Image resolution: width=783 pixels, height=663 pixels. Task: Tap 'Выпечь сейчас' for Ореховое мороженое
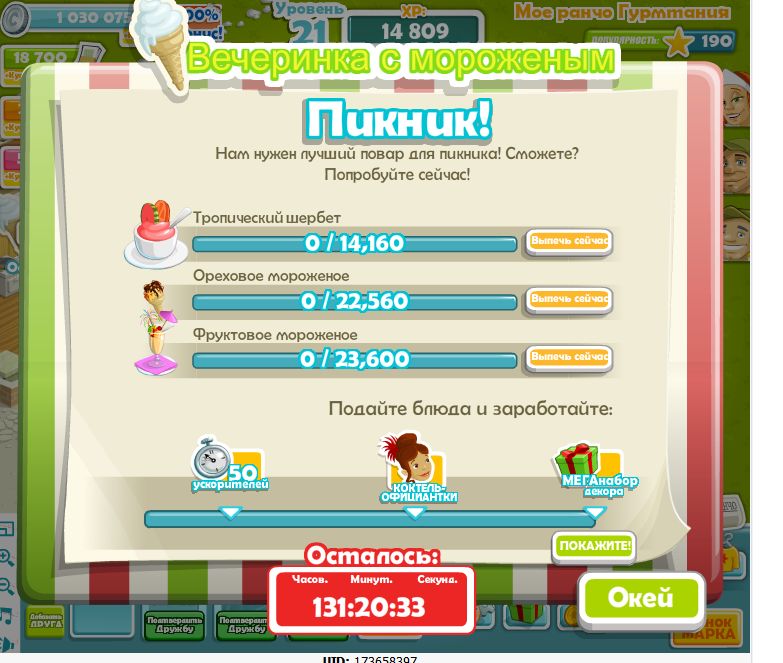(568, 300)
